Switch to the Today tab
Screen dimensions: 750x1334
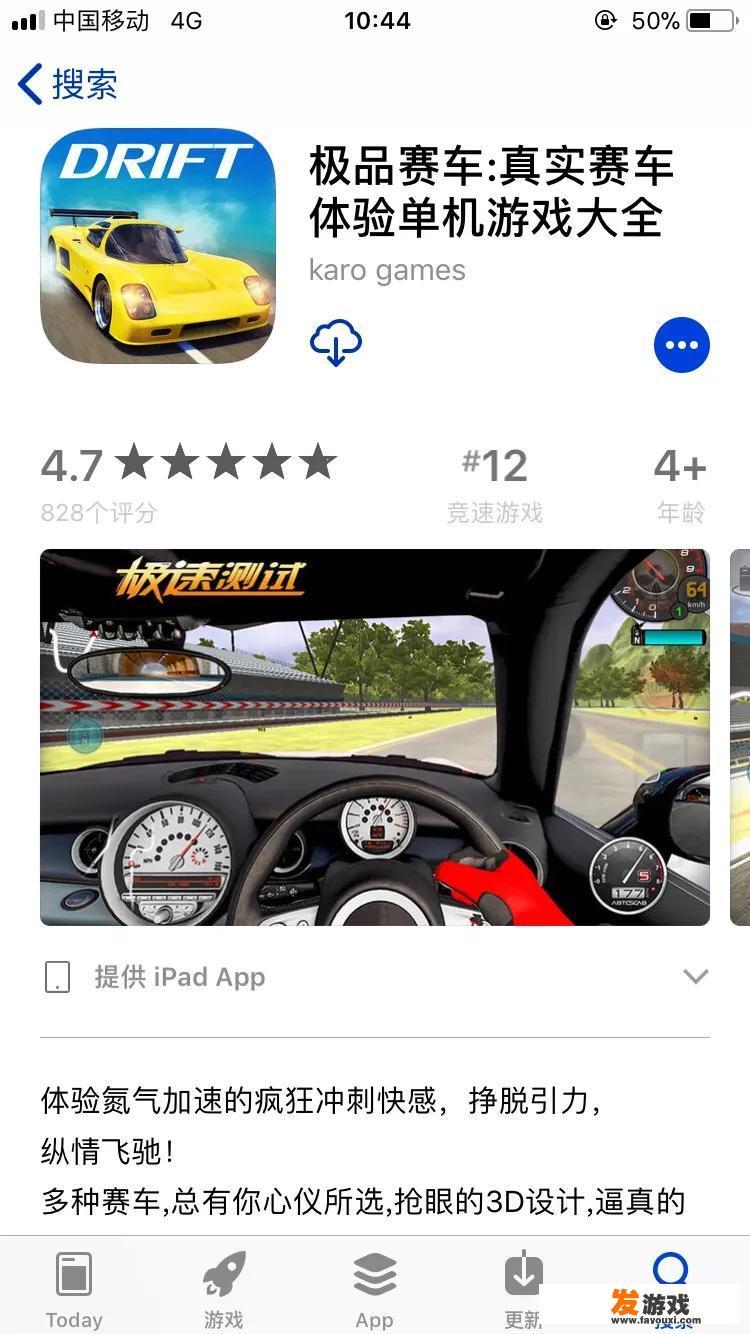tap(74, 1289)
